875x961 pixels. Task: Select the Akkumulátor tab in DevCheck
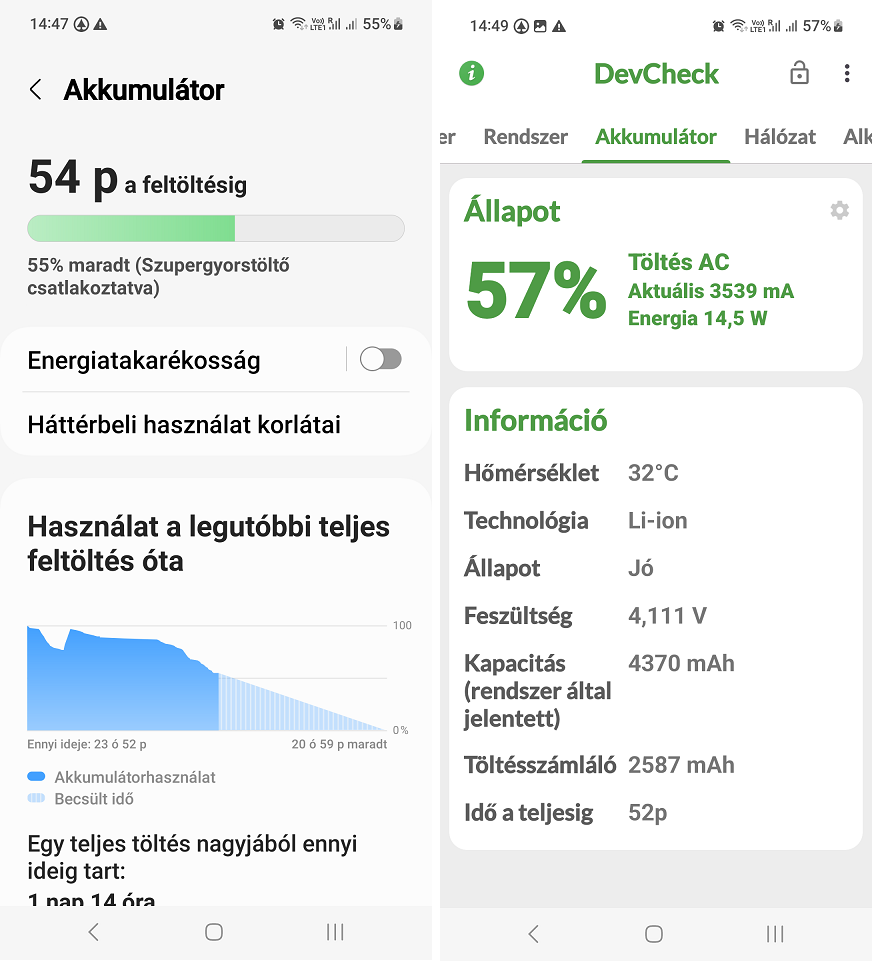(656, 137)
